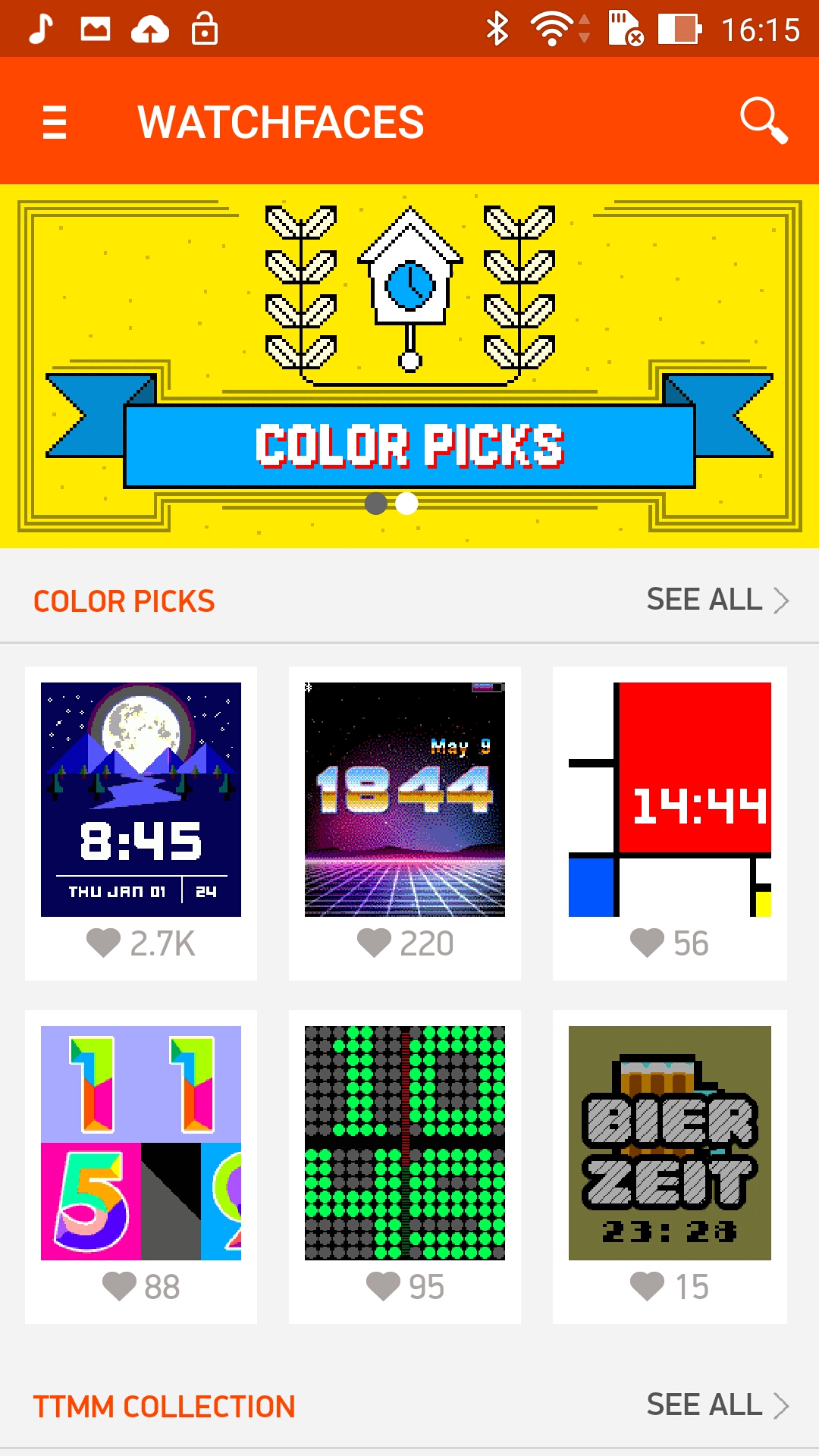This screenshot has width=819, height=1456.
Task: Open the 8:45 moon watchface
Action: (x=141, y=799)
